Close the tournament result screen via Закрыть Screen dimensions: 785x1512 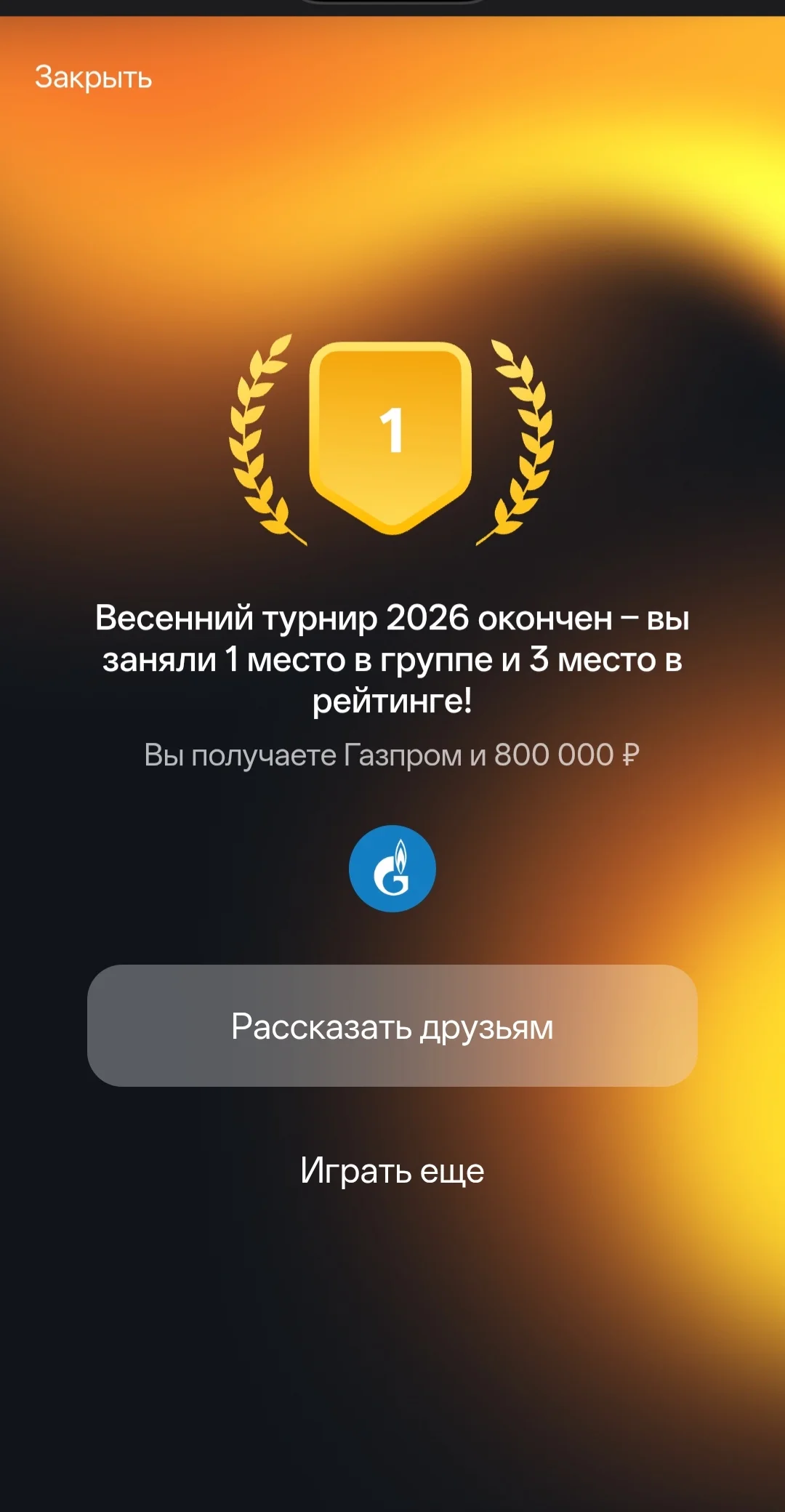click(93, 77)
